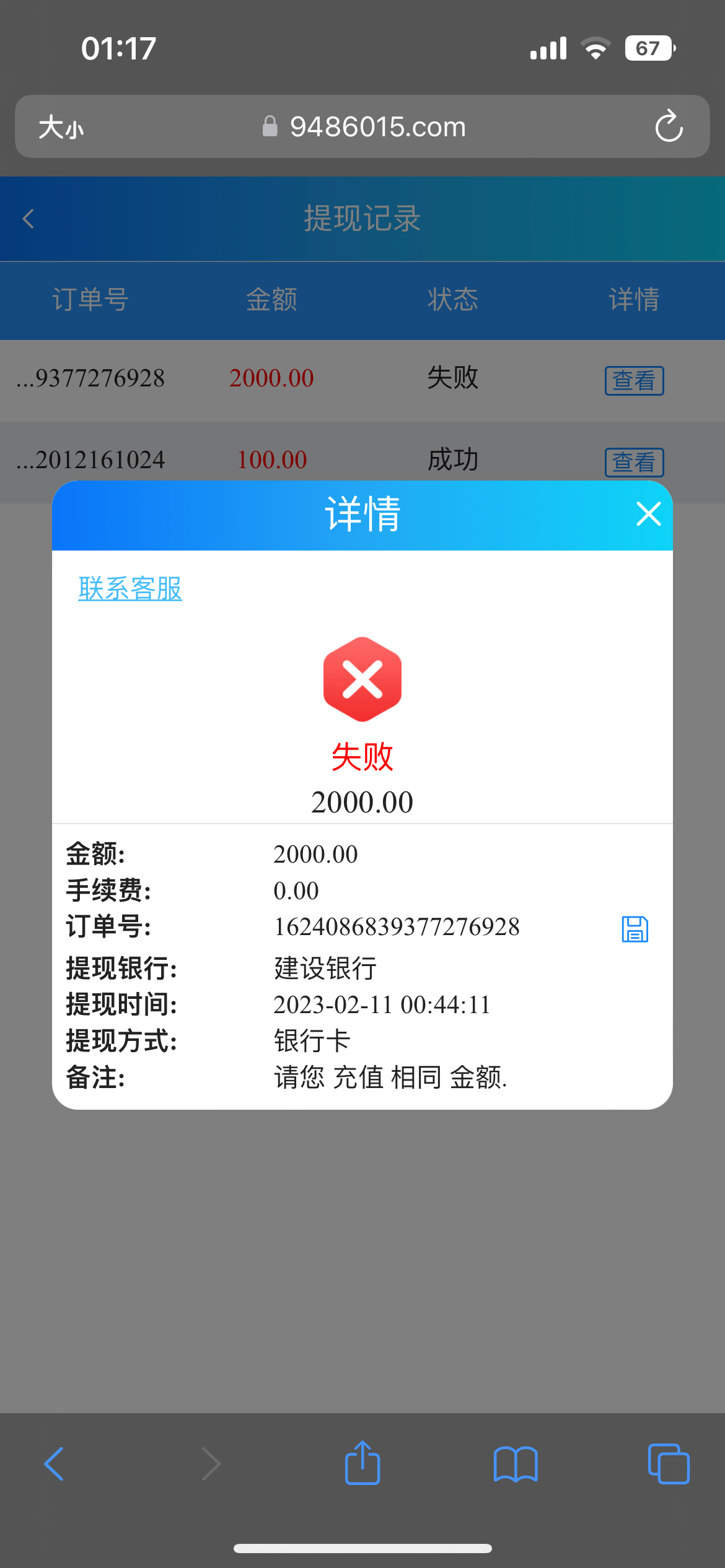Go back from 提现记录 page header
This screenshot has height=1568, width=725.
coord(29,219)
